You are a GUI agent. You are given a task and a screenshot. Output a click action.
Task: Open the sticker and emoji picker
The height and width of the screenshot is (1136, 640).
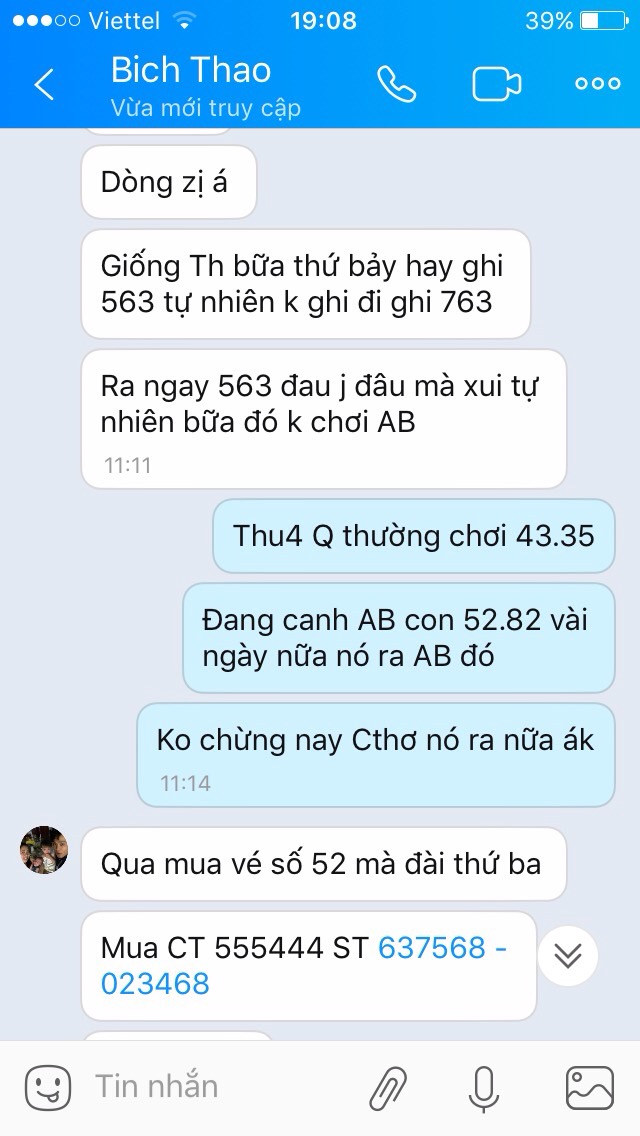tap(48, 1087)
